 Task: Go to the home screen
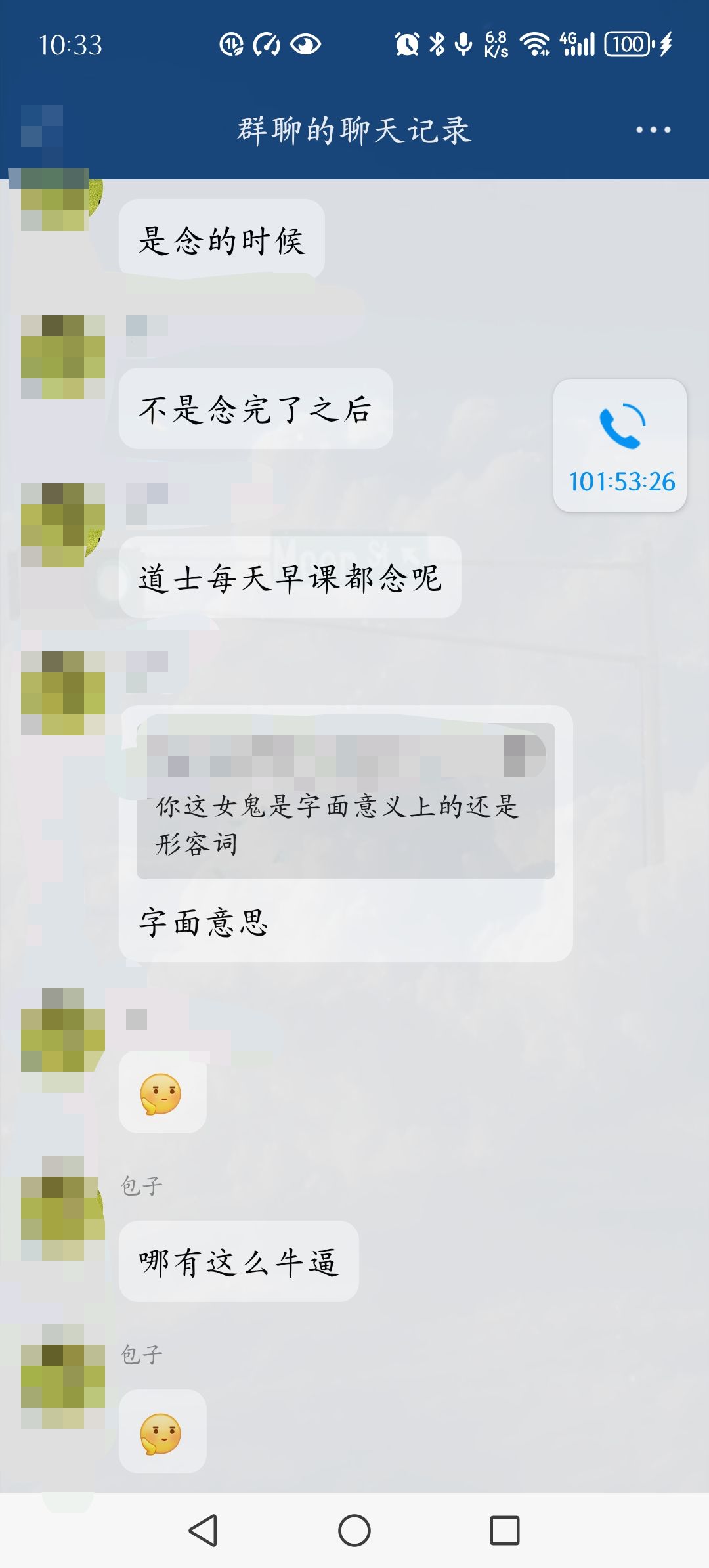[x=354, y=1531]
